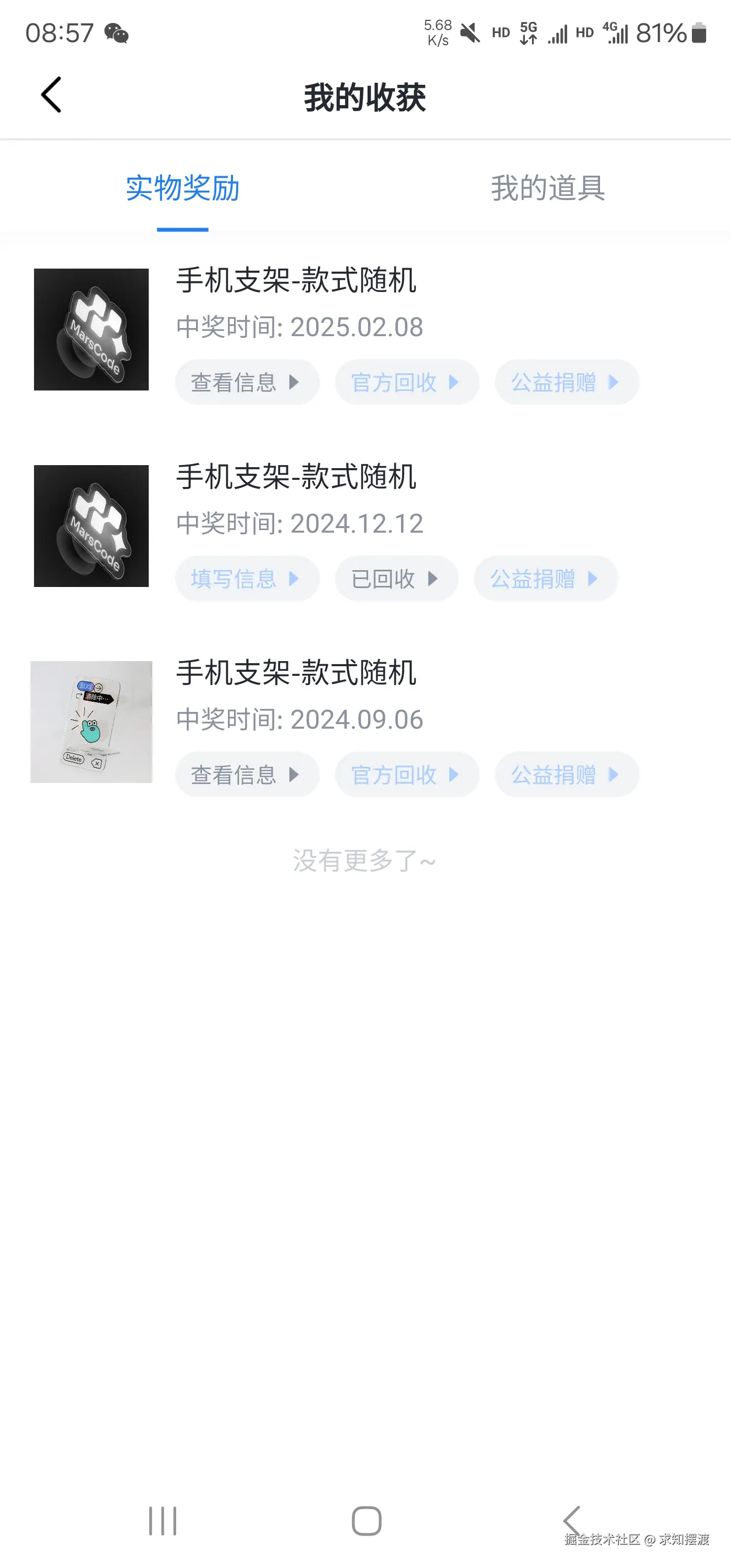
Task: Tap 公益捐赠 on the 2024.12.12 prize
Action: (x=545, y=578)
